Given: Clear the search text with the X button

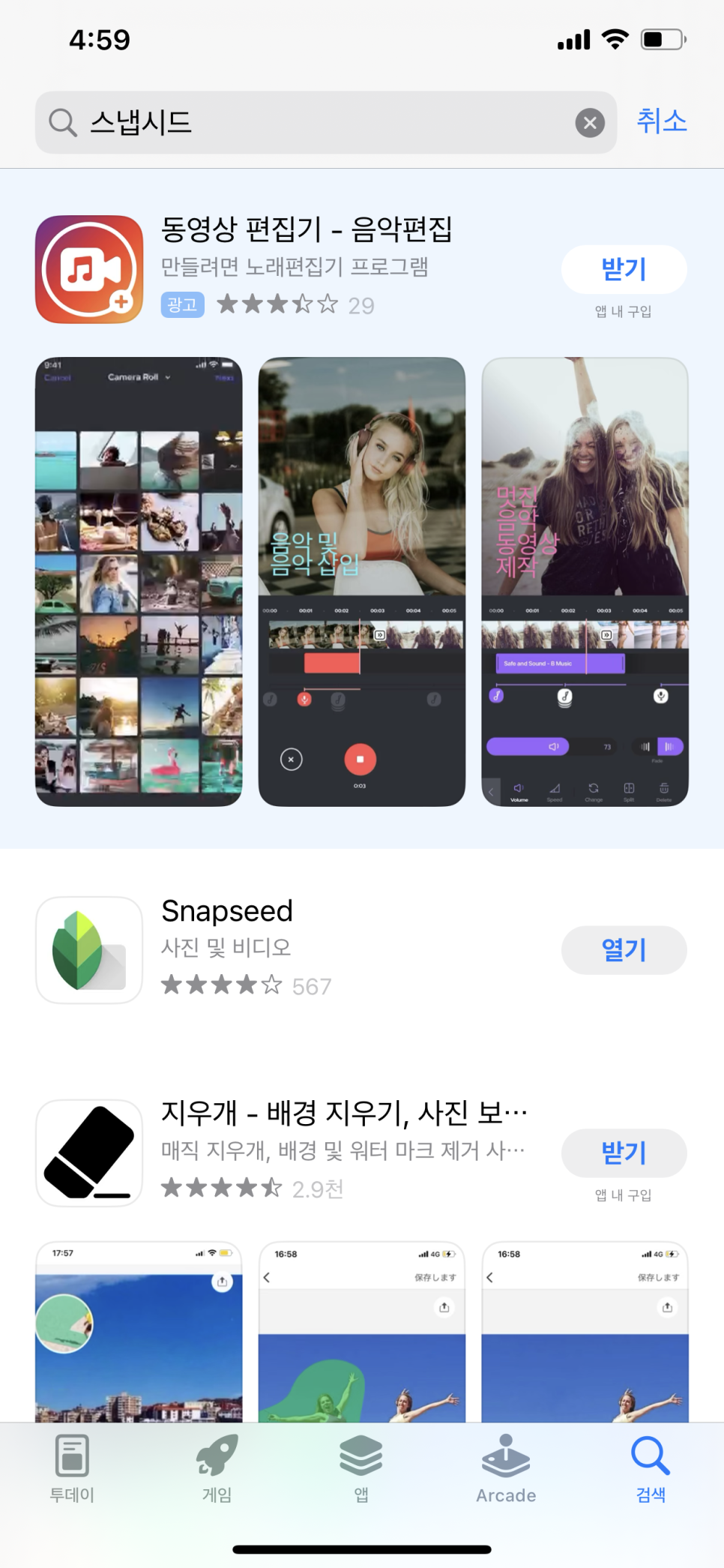Looking at the screenshot, I should click(590, 122).
